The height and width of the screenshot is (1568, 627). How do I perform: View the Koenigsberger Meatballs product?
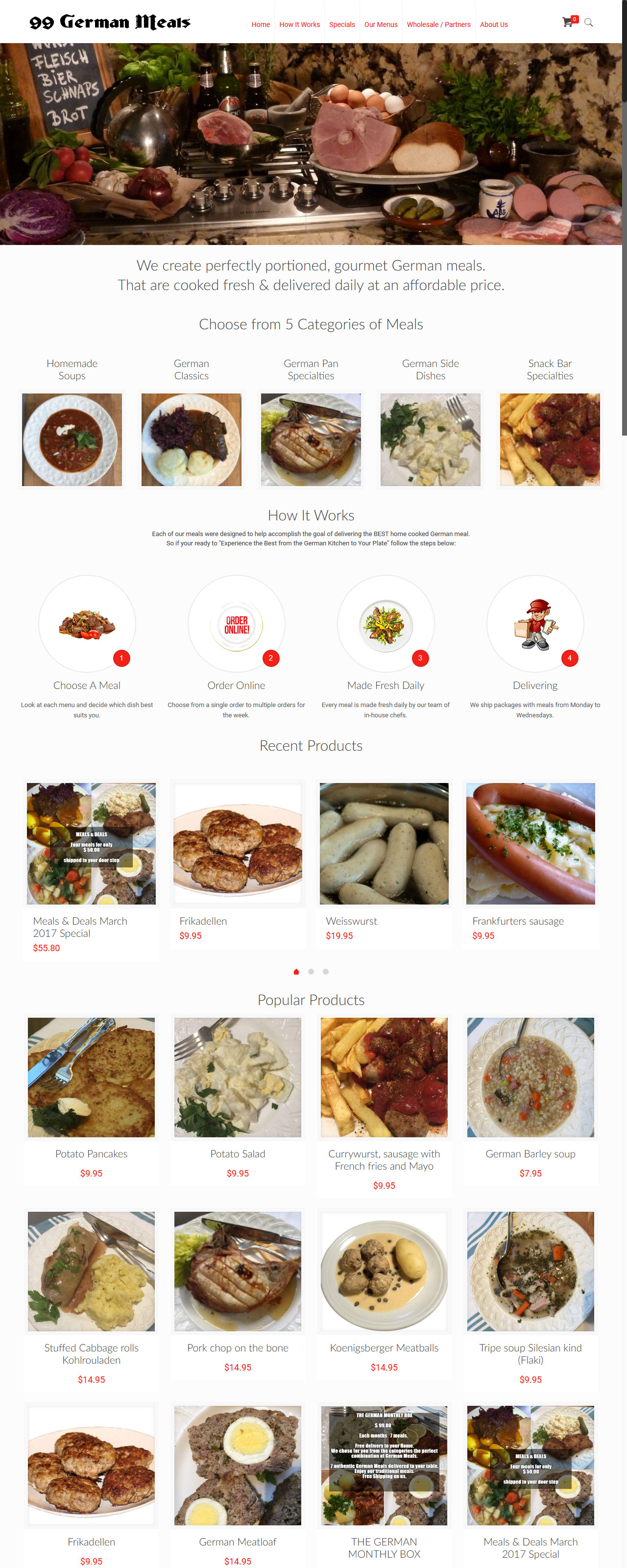coord(384,1271)
